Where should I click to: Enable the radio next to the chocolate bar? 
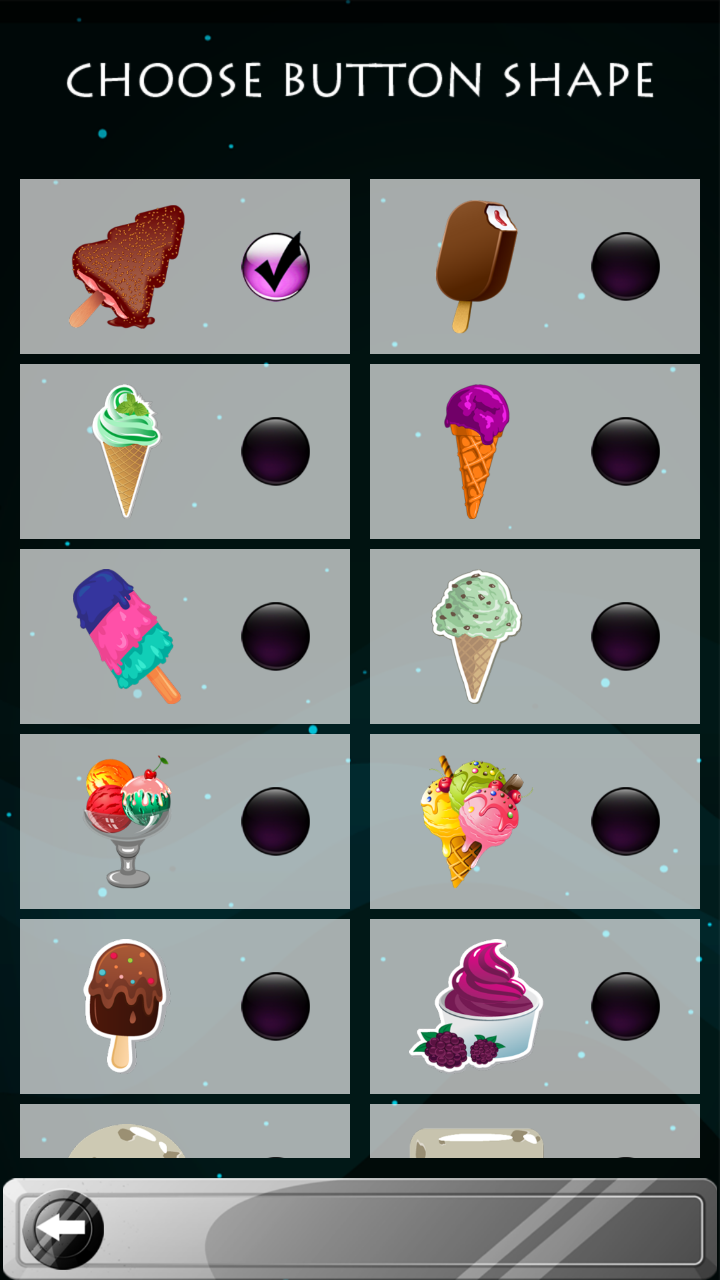tap(625, 263)
